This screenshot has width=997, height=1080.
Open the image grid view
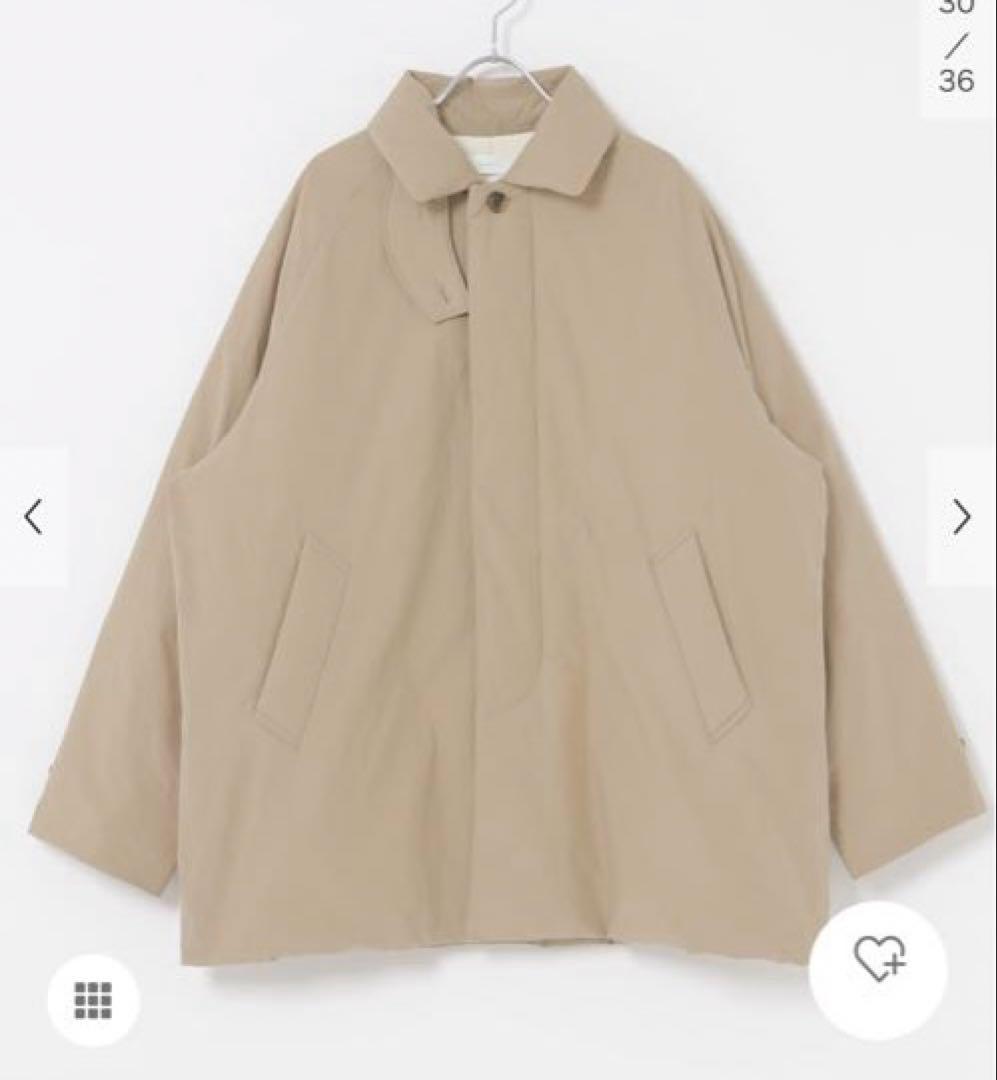93,1000
